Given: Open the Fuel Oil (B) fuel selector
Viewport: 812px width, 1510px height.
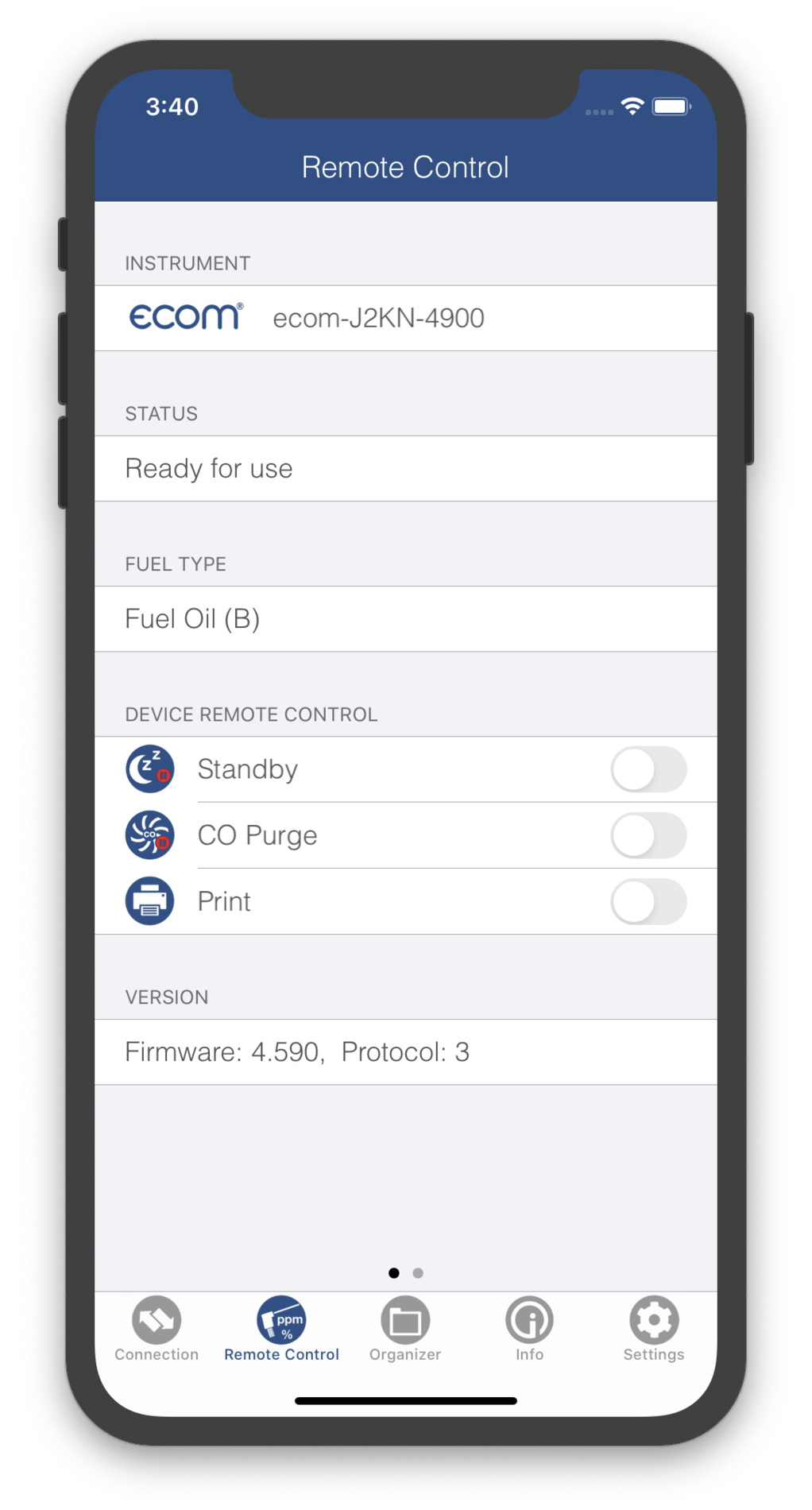Looking at the screenshot, I should [405, 618].
